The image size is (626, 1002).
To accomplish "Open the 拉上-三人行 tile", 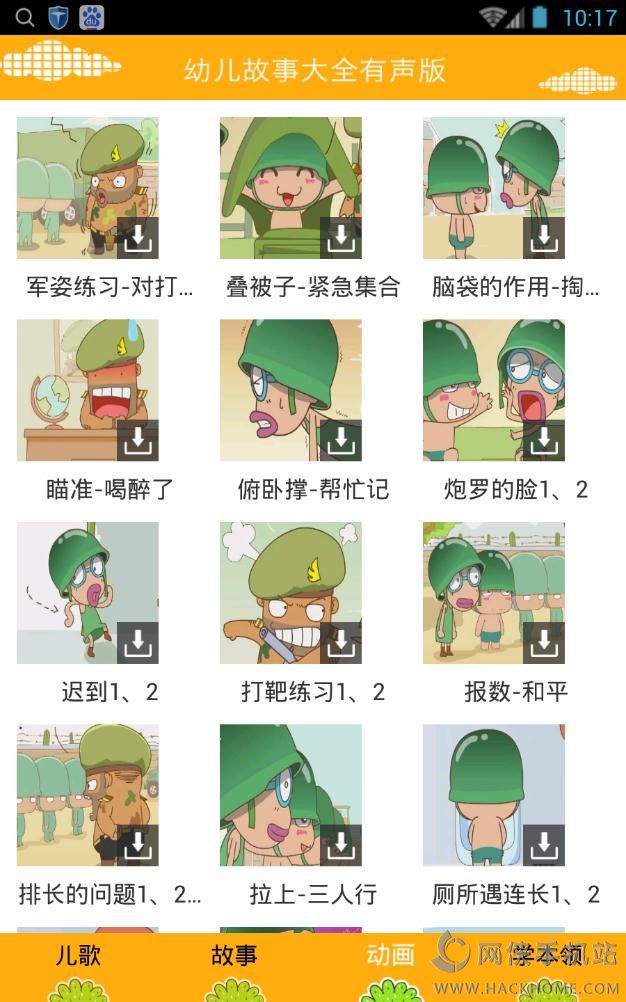I will tap(291, 795).
